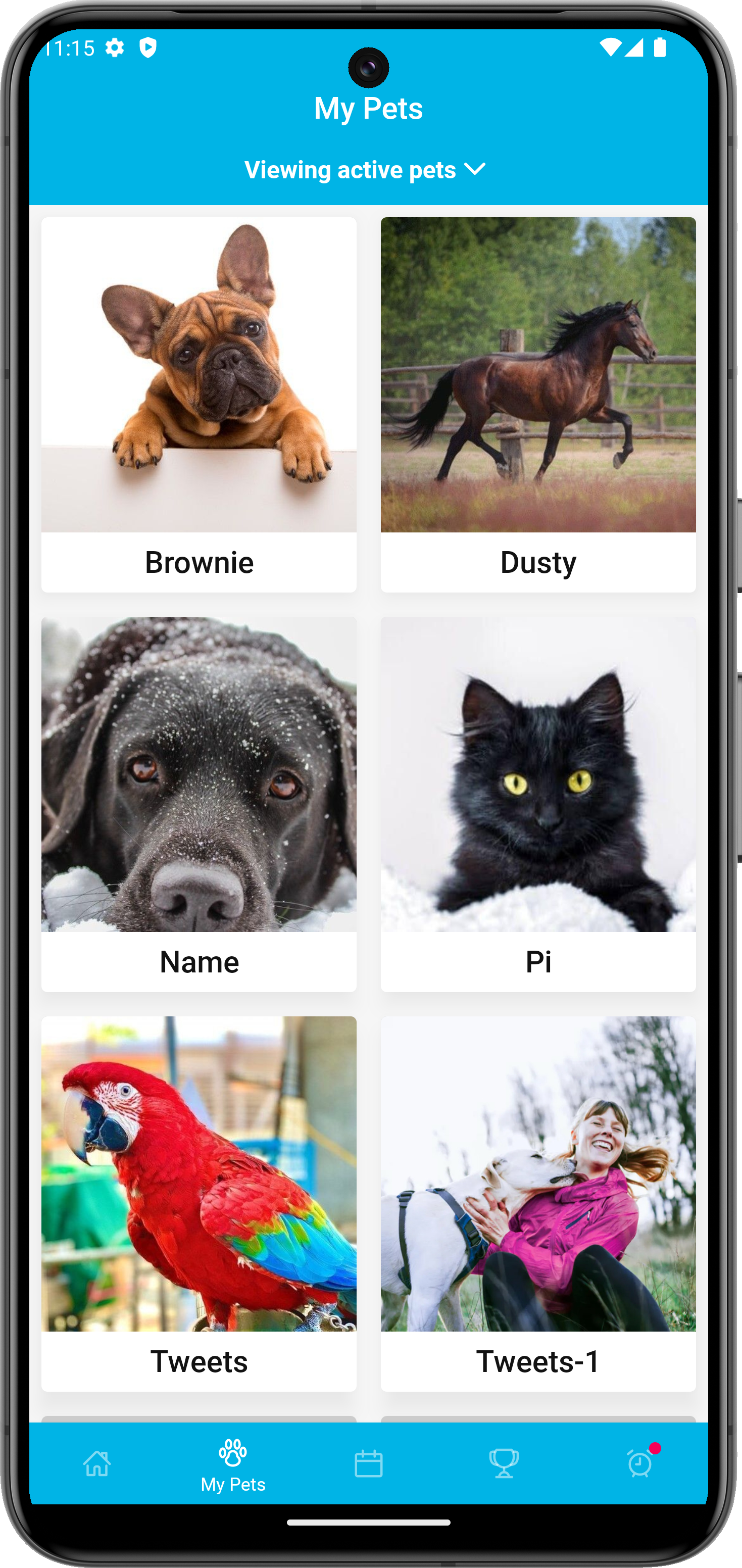
Task: View the Tweets parrot card
Action: coord(199,1203)
